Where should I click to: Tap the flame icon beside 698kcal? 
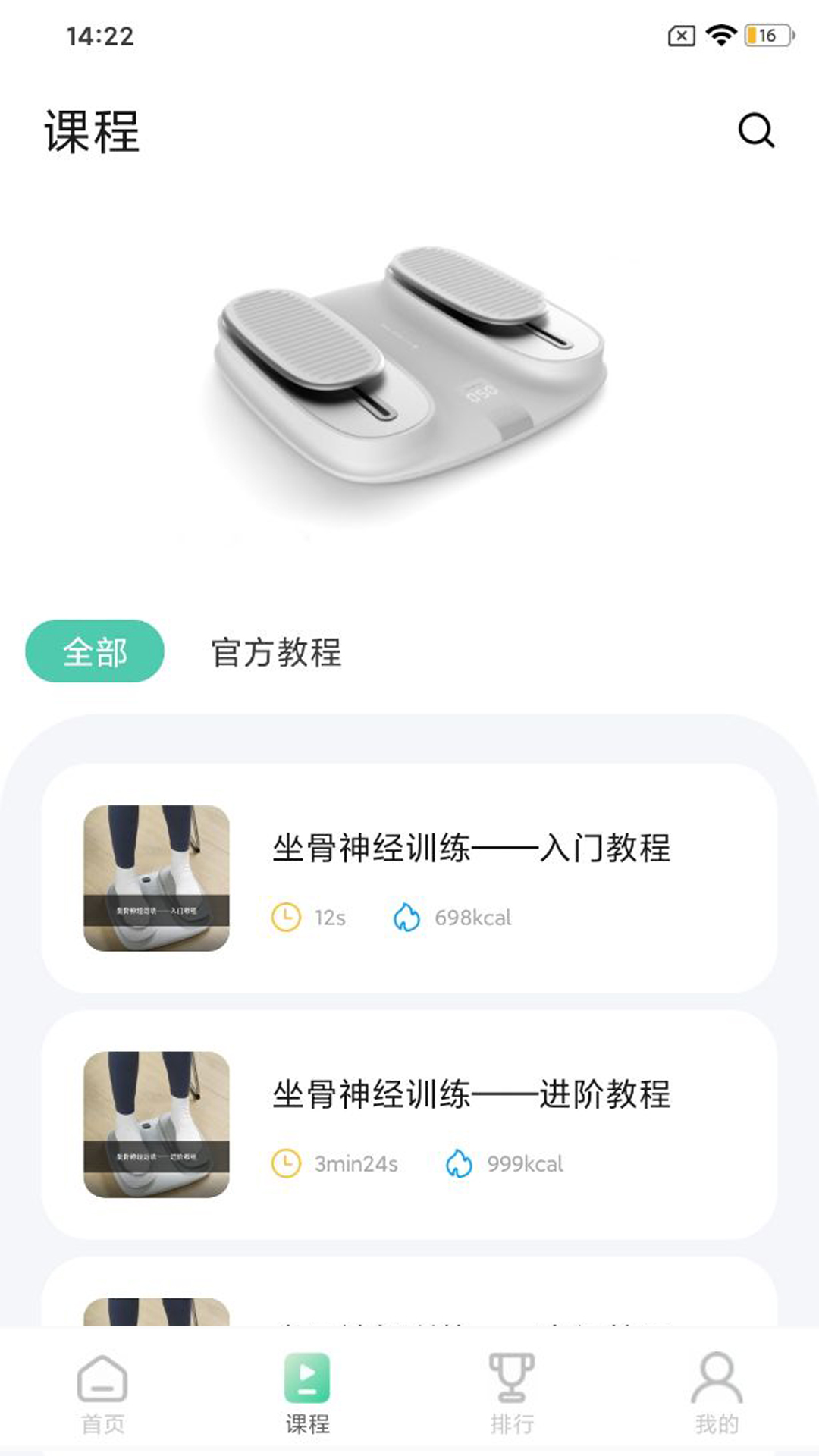point(408,917)
